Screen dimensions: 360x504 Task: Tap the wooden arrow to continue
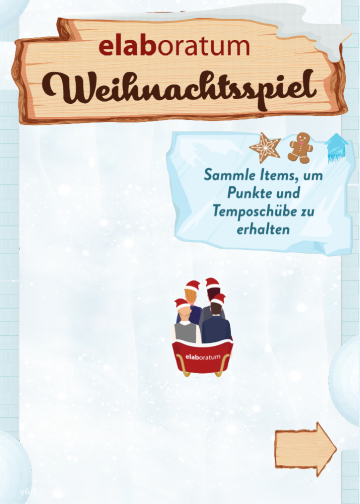[305, 449]
